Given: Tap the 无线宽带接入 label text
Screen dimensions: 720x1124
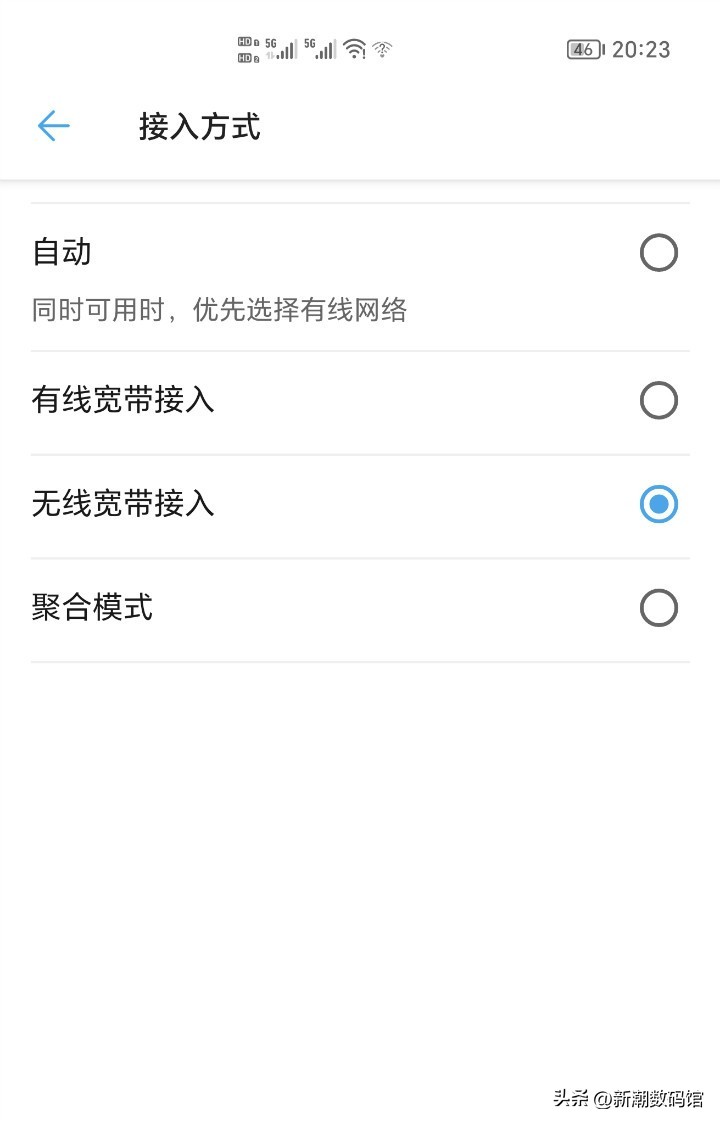Looking at the screenshot, I should tap(122, 504).
